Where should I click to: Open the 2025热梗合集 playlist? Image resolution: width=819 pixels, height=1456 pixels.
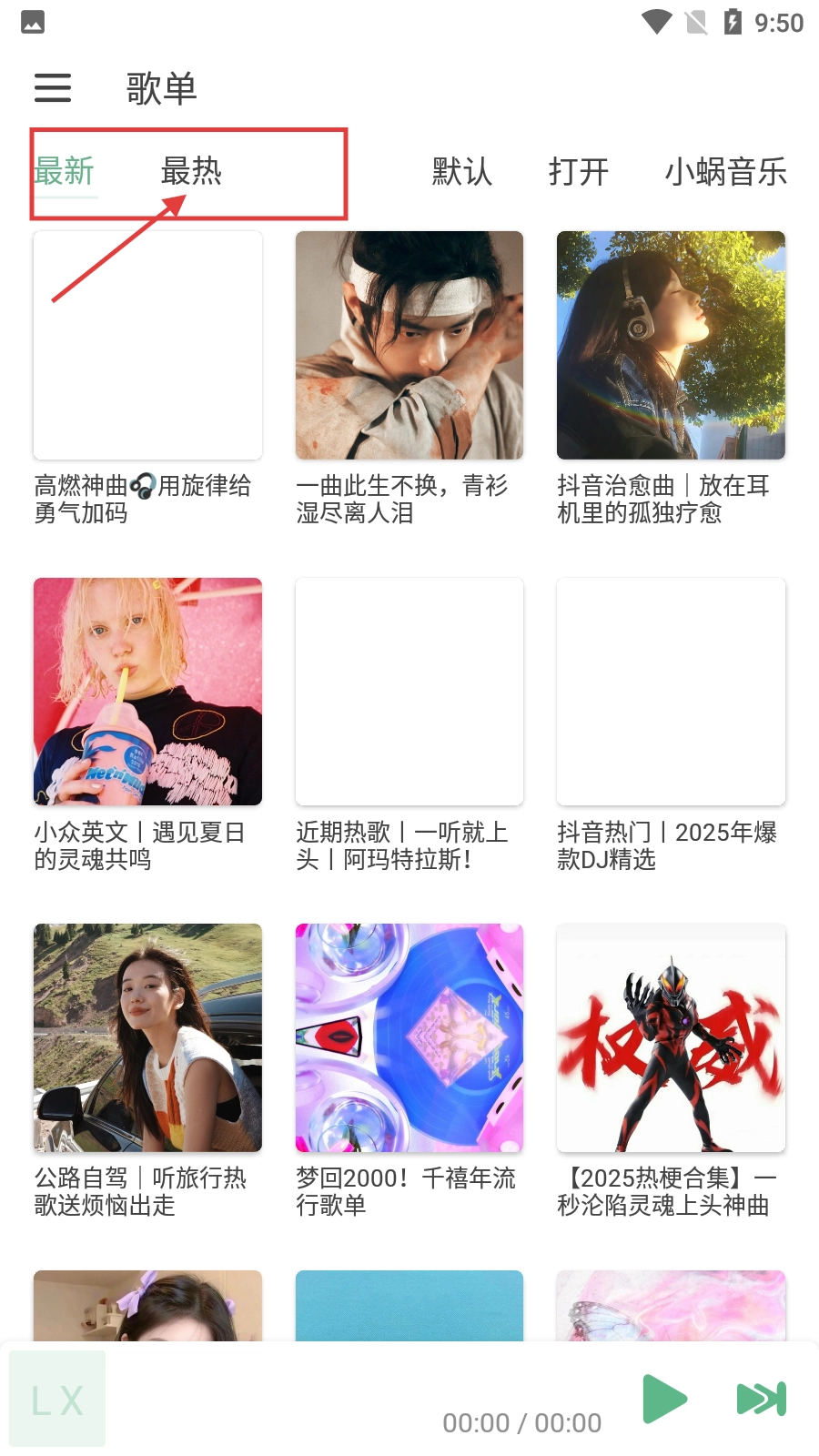pyautogui.click(x=671, y=1037)
